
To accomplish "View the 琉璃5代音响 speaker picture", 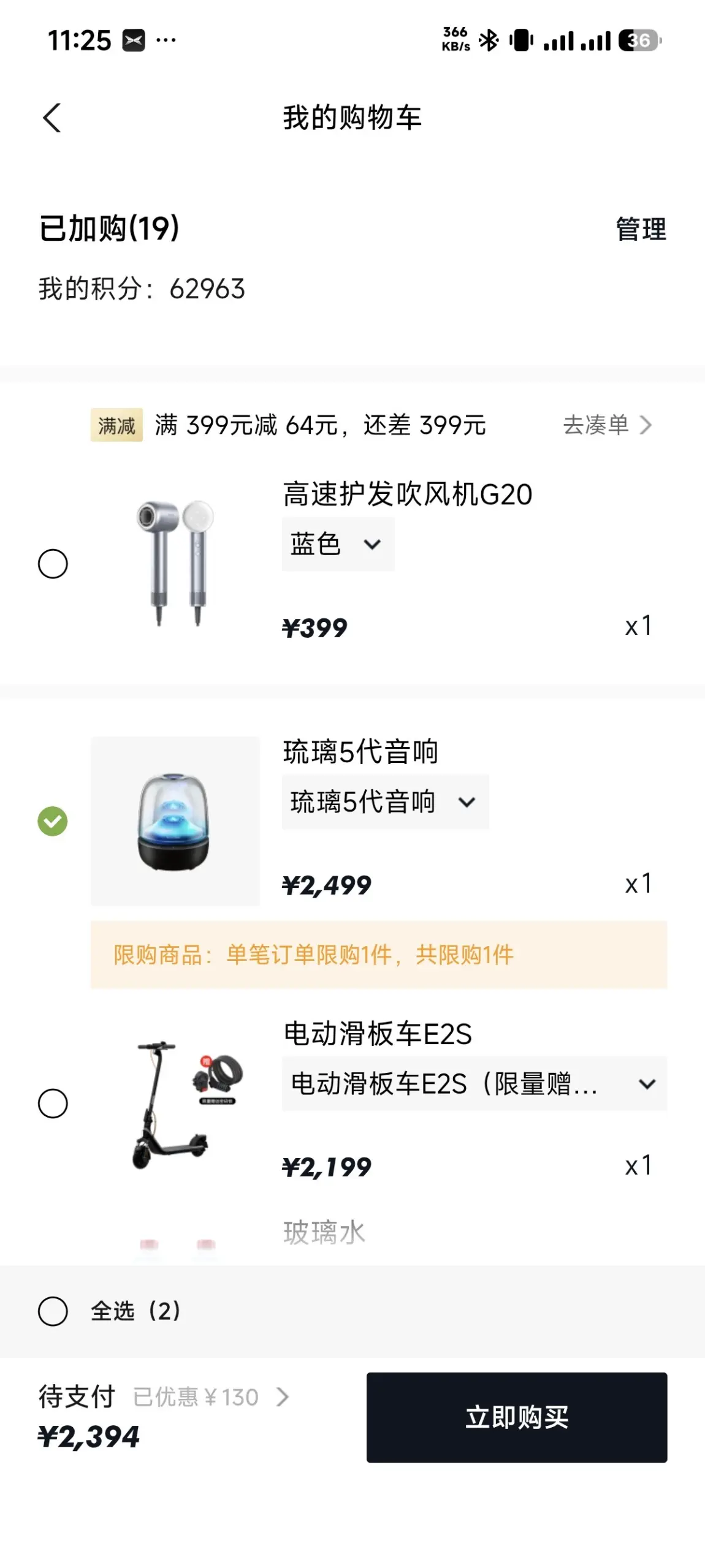I will coord(175,821).
